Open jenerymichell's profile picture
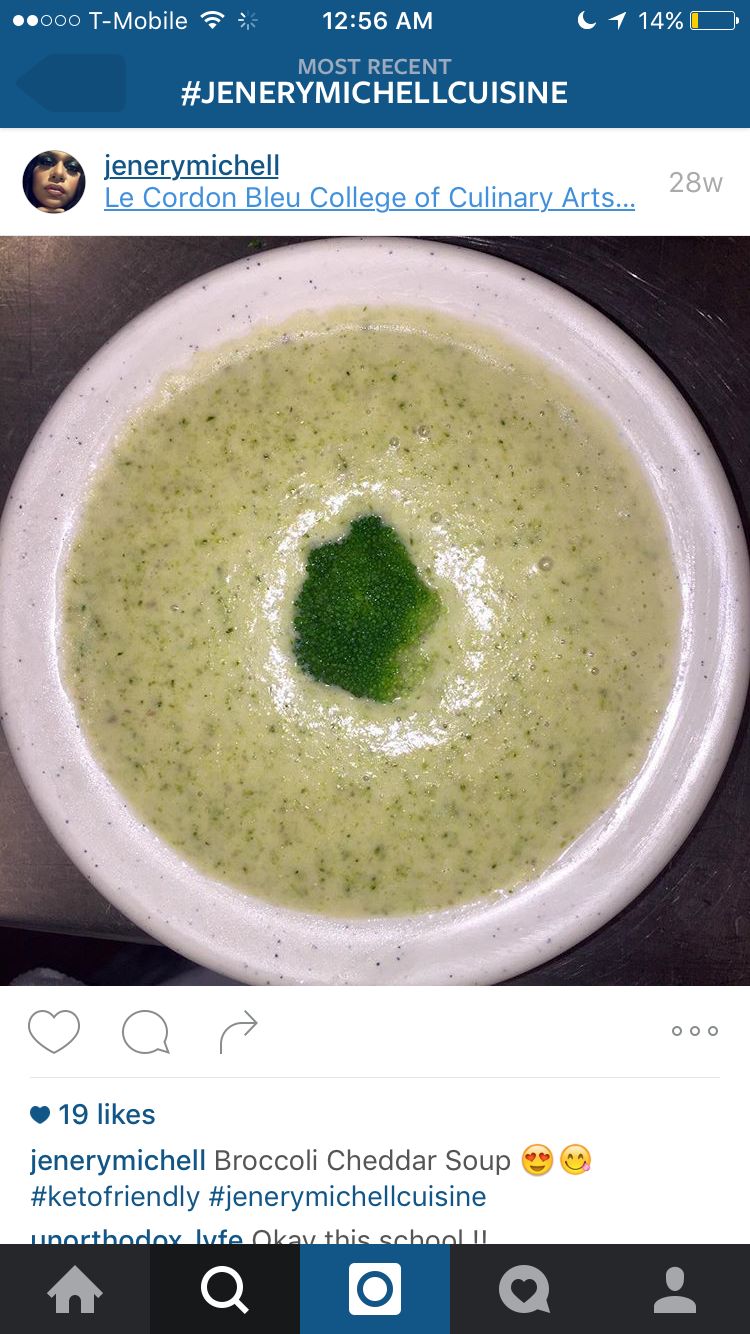The width and height of the screenshot is (750, 1334). [54, 182]
